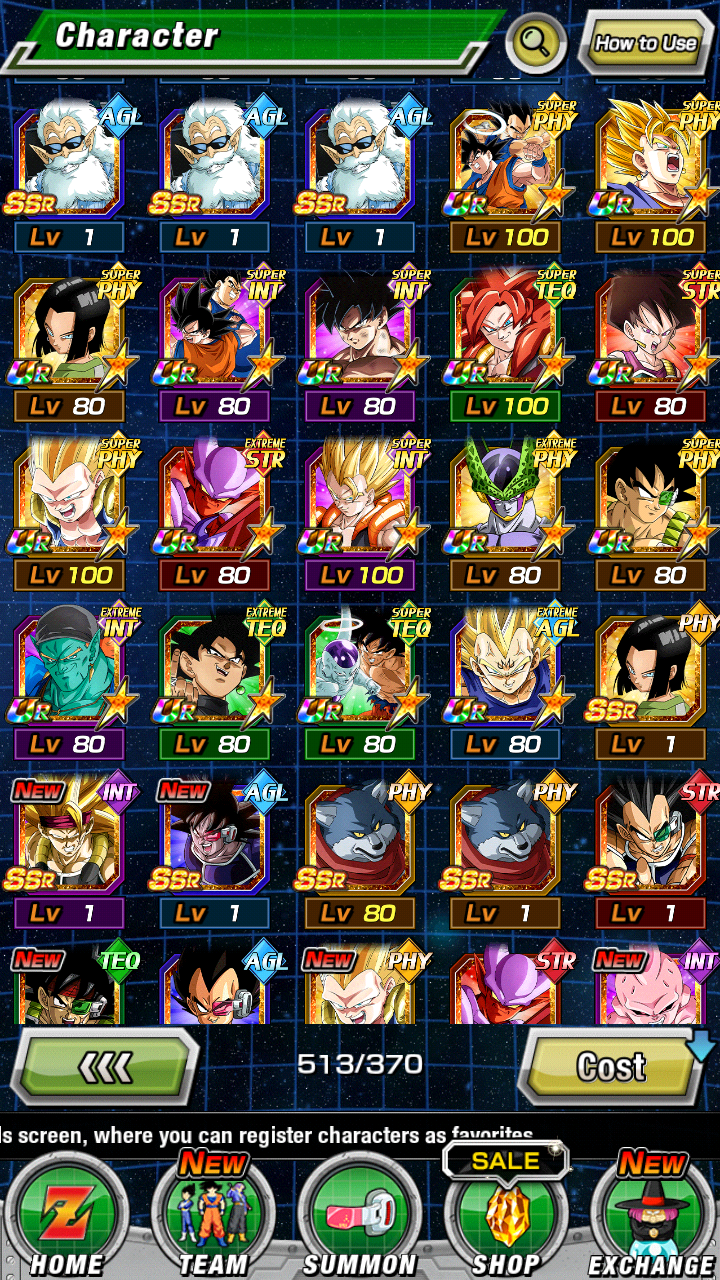This screenshot has width=720, height=1280.
Task: Open the SHOP tab with SALE badge
Action: (505, 1212)
